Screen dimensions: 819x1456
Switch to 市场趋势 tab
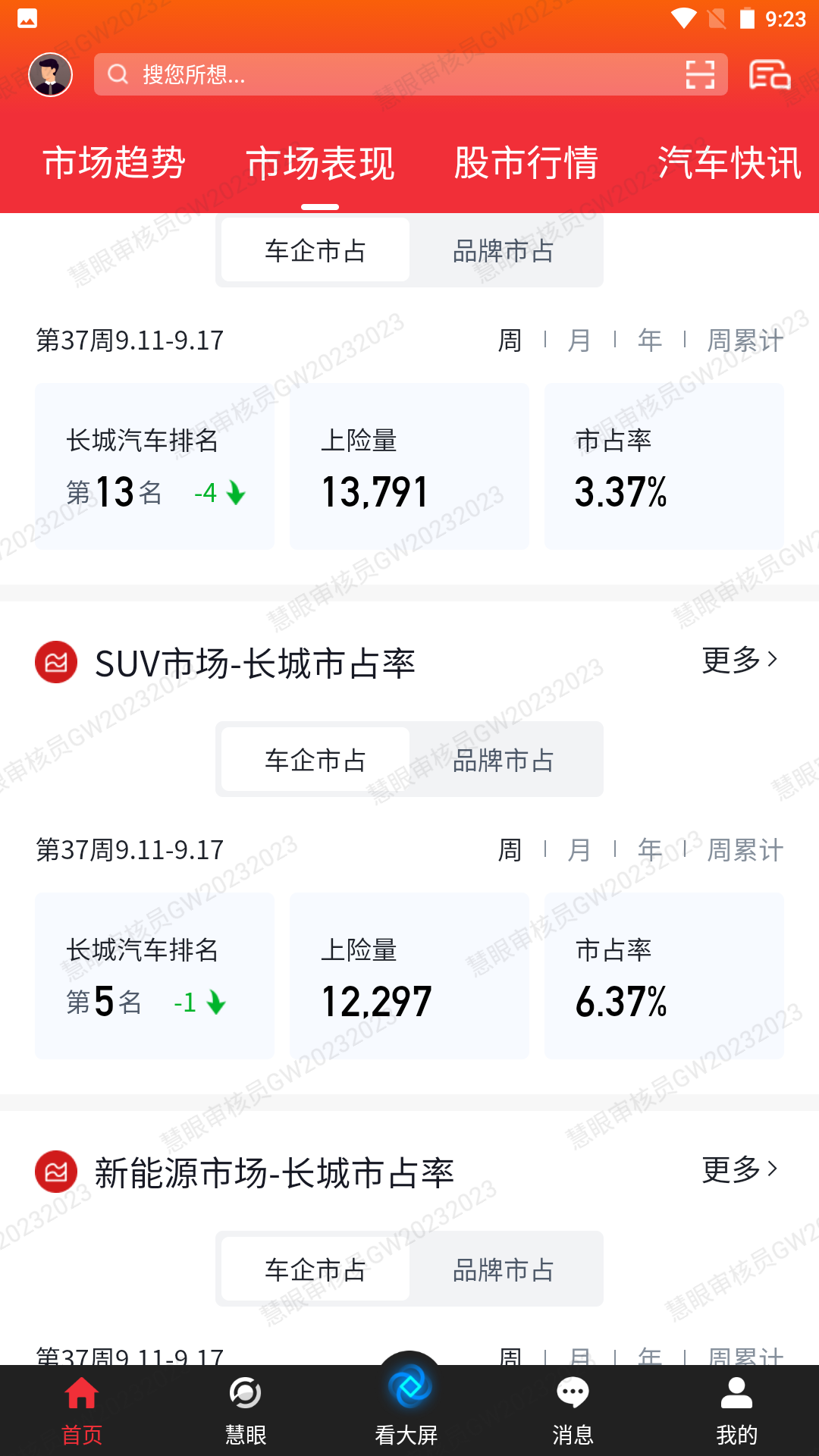pyautogui.click(x=115, y=163)
